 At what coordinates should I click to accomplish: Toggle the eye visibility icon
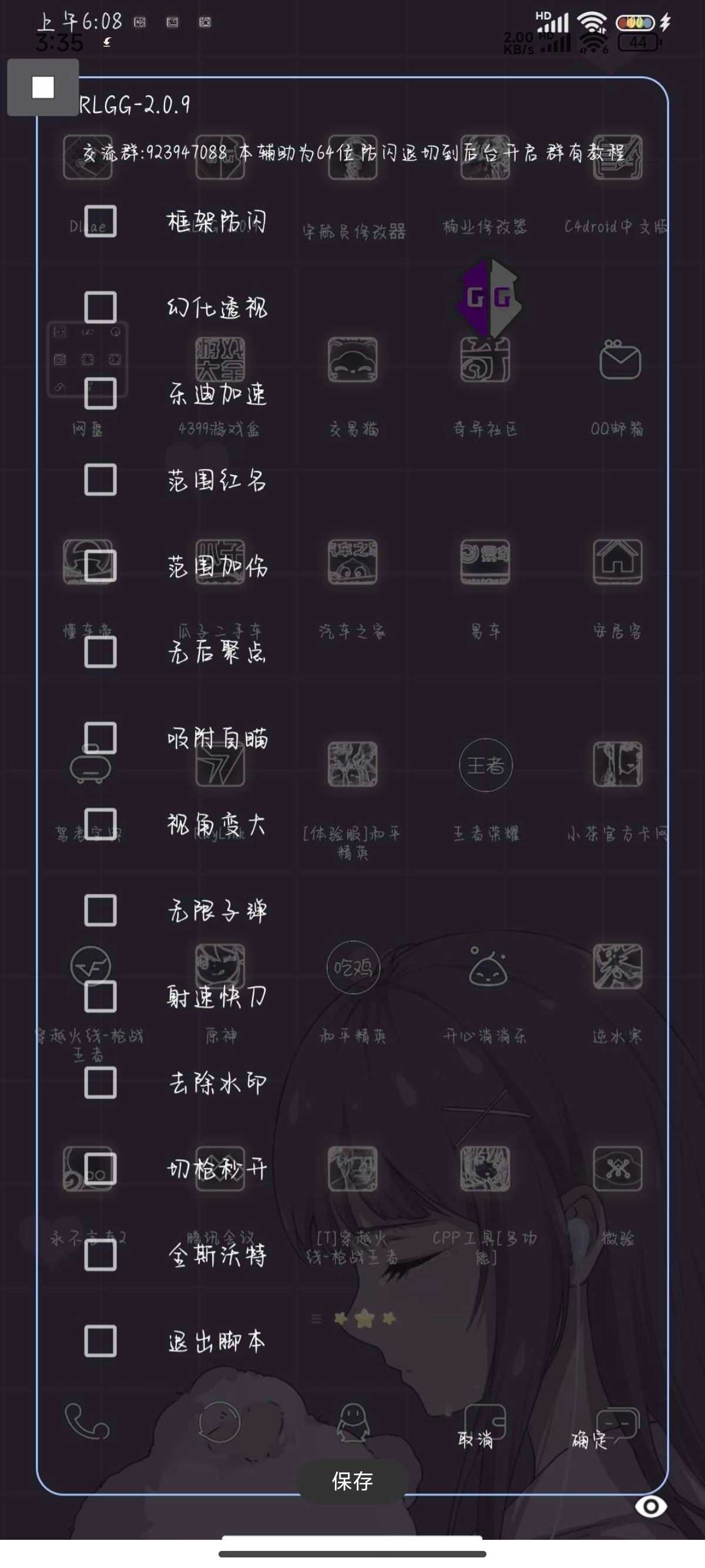(651, 1506)
